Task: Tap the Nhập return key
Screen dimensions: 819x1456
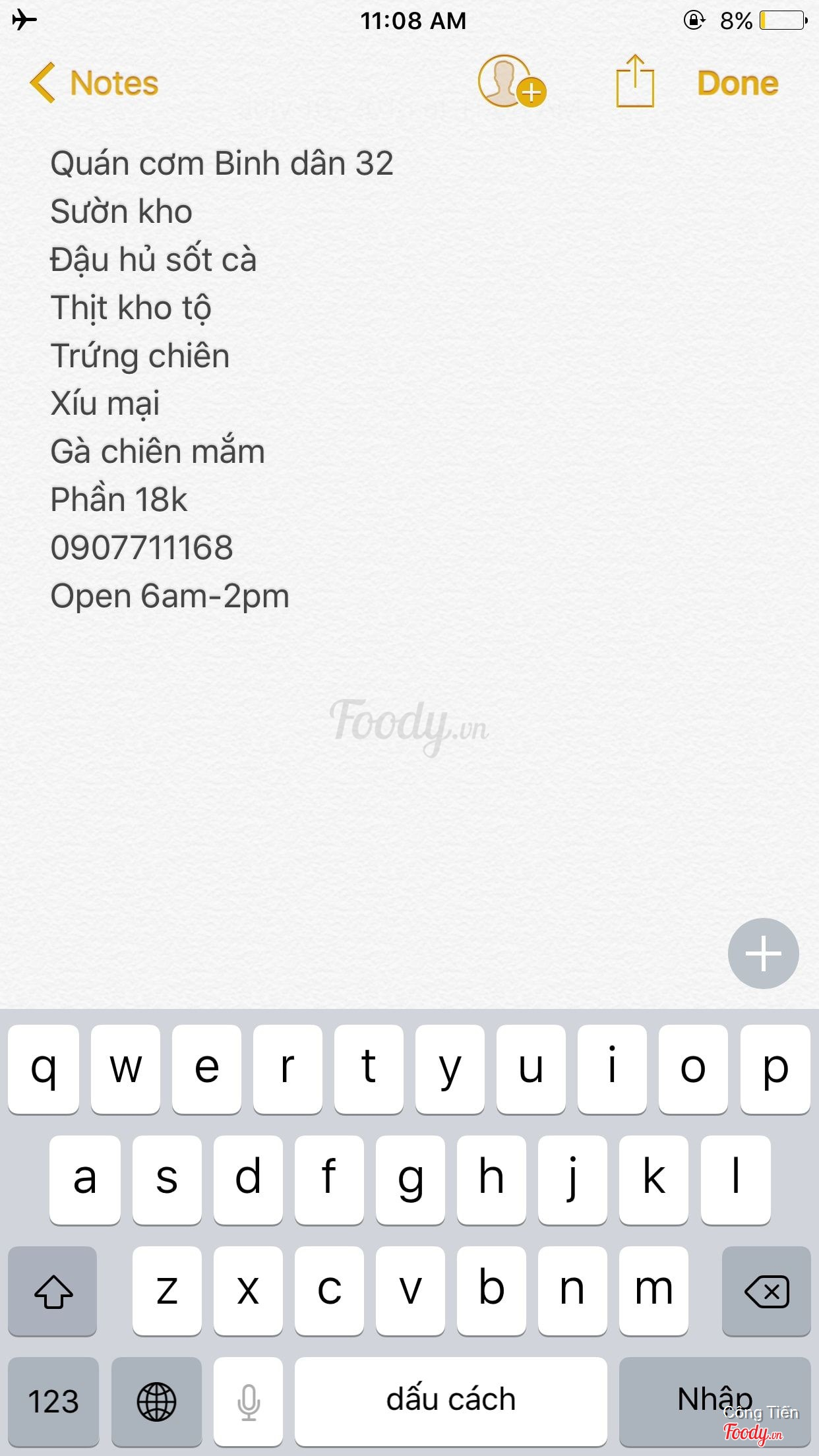Action: click(x=715, y=1401)
